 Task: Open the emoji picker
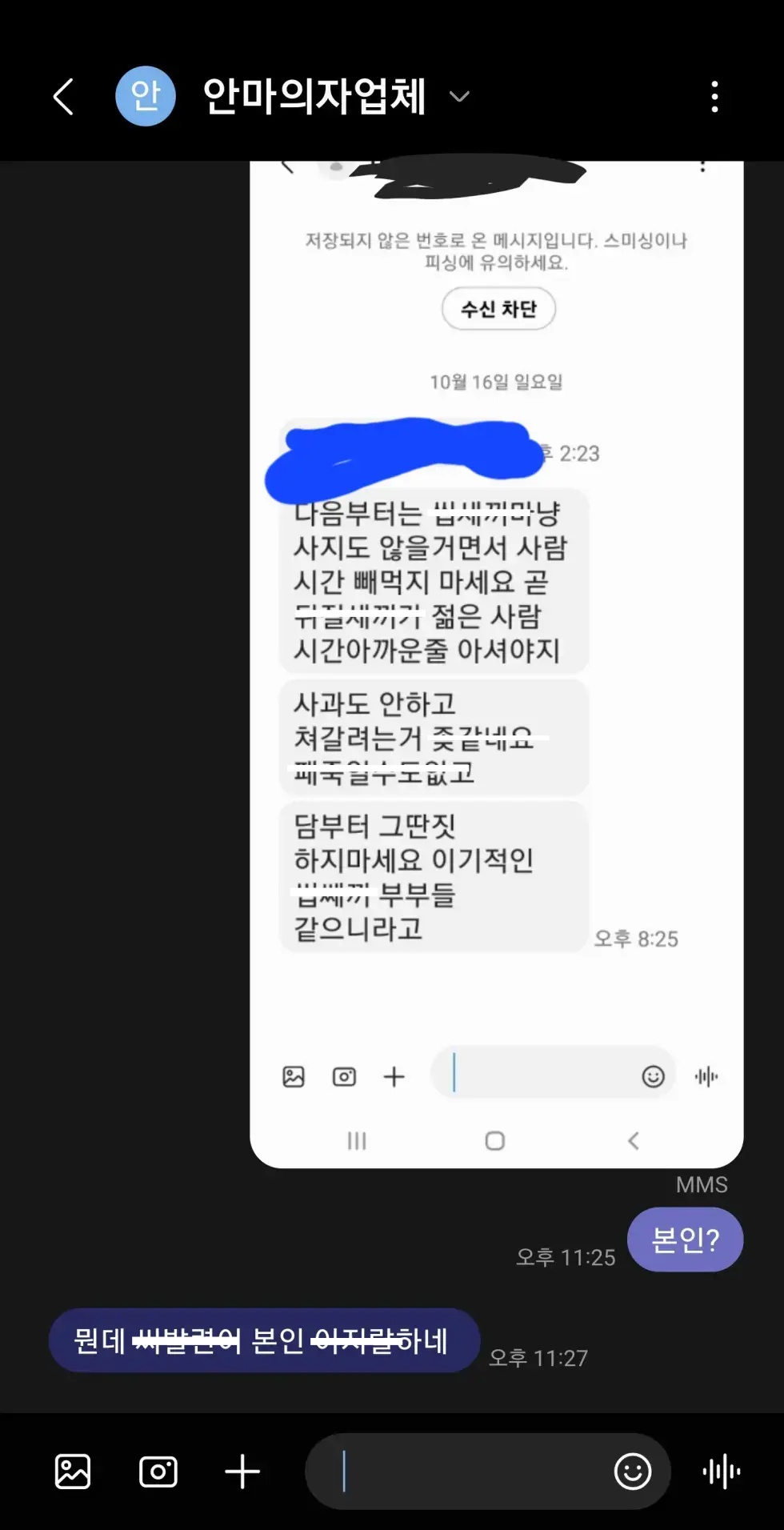click(632, 1472)
